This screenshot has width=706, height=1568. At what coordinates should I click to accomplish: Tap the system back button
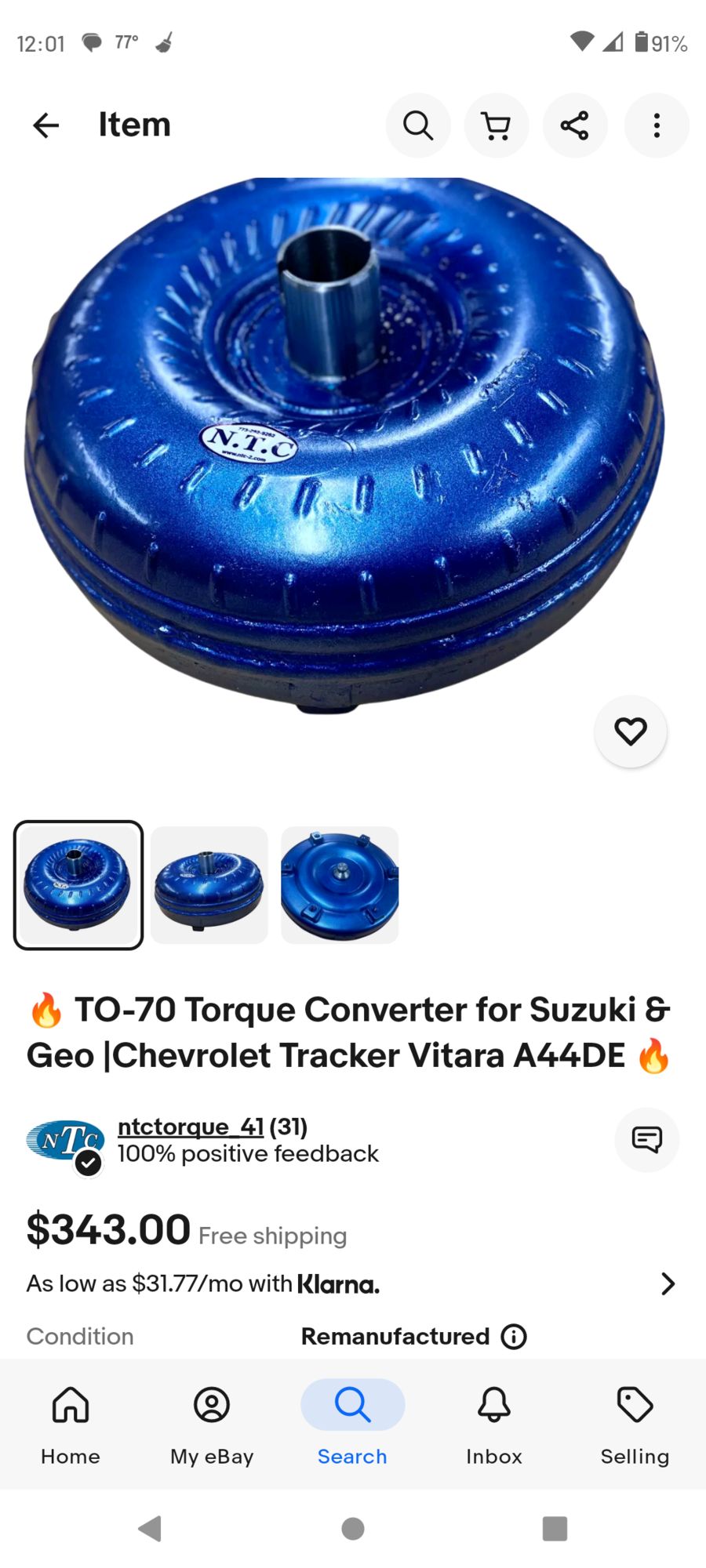pos(150,1528)
